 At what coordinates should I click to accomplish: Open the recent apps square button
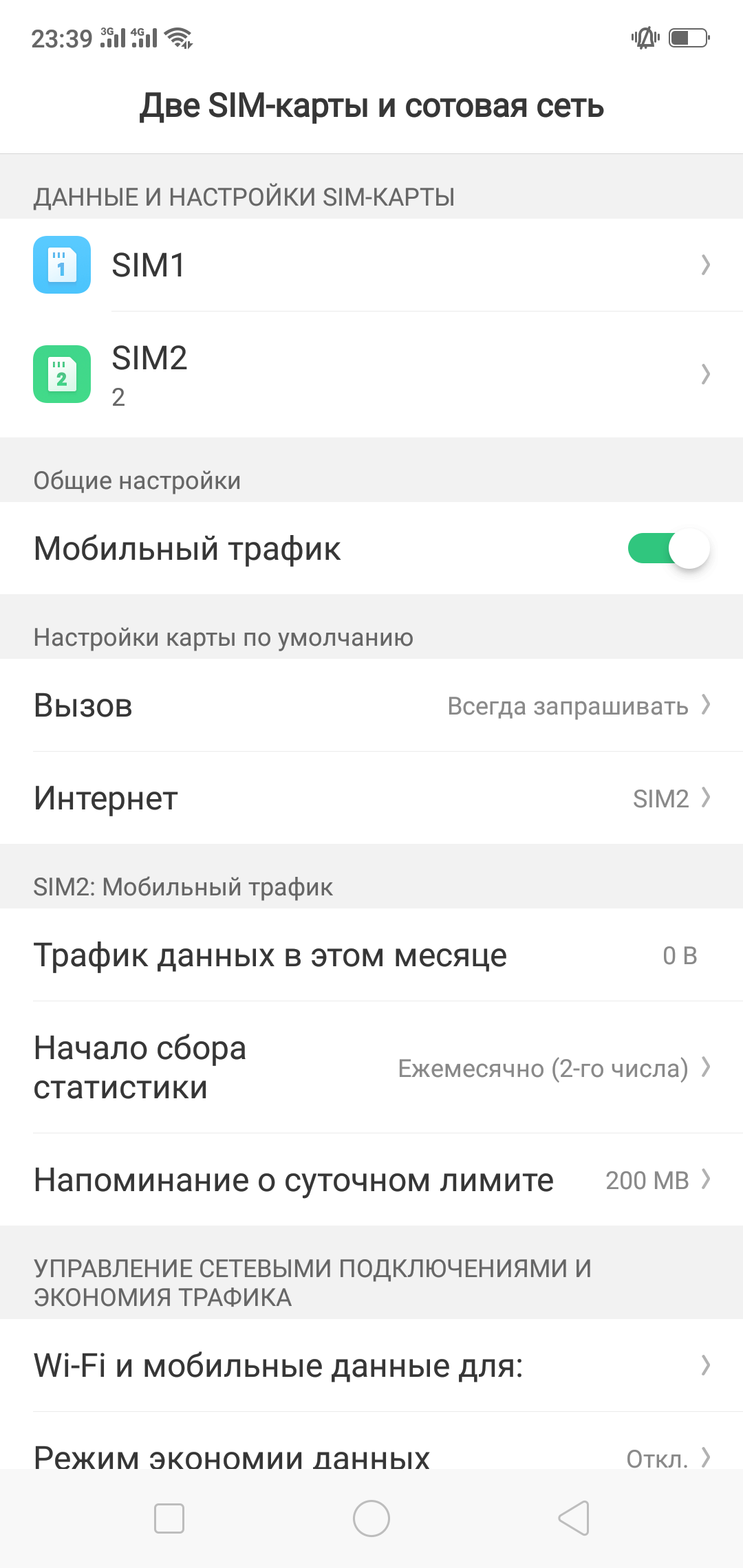coord(169,1518)
